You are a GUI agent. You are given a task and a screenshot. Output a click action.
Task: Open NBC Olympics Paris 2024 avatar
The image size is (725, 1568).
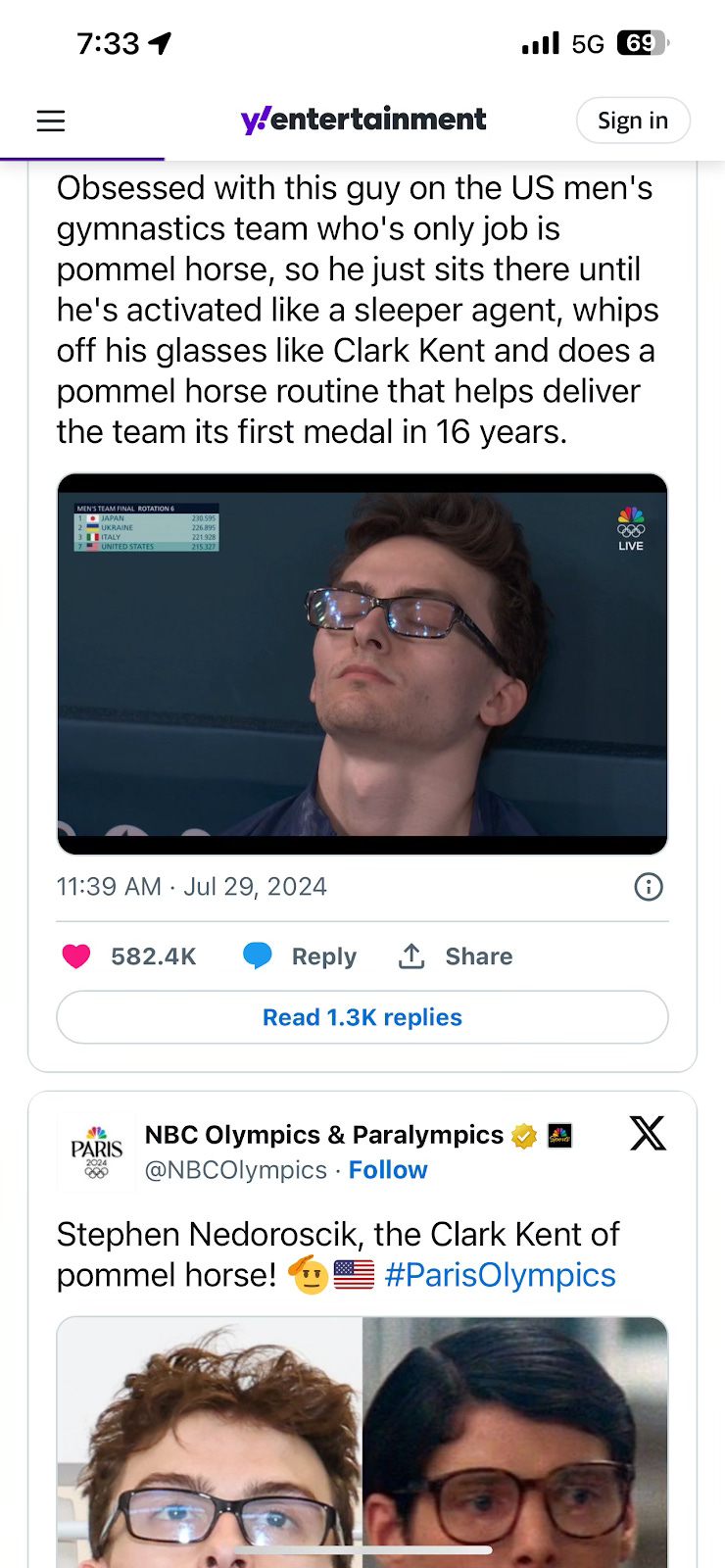[96, 1151]
